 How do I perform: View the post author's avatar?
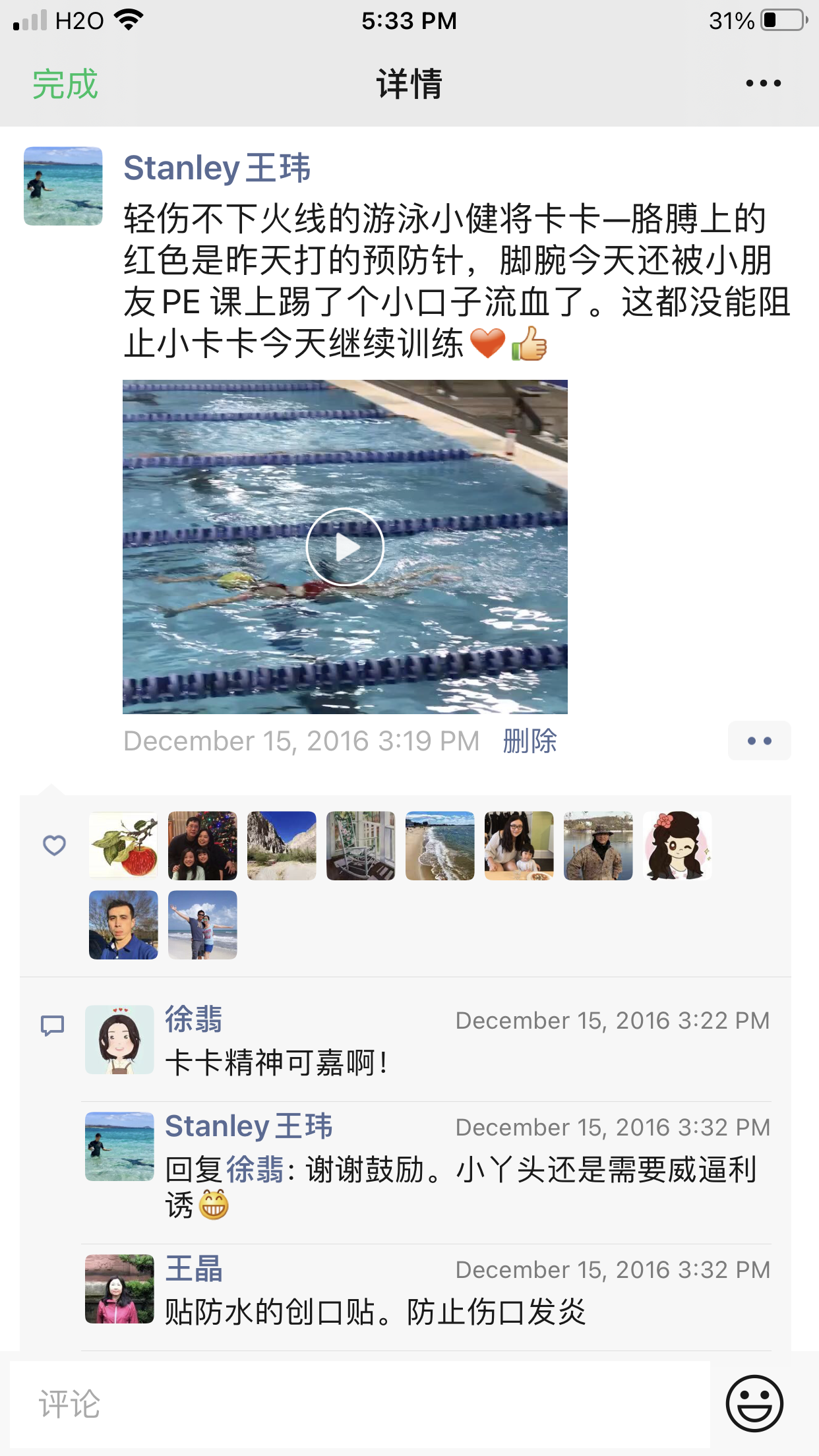[63, 186]
